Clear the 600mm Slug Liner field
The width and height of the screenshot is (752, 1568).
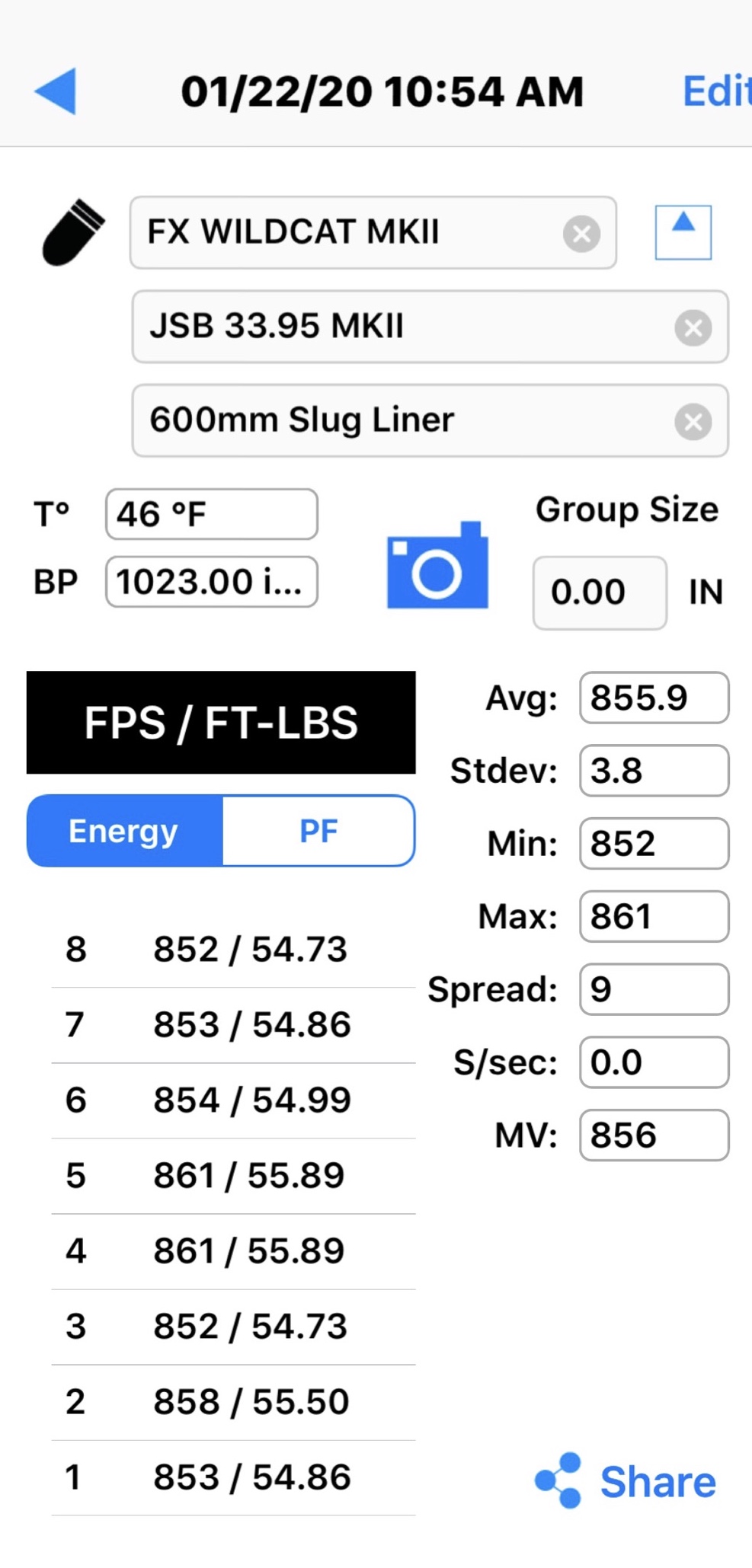[693, 422]
